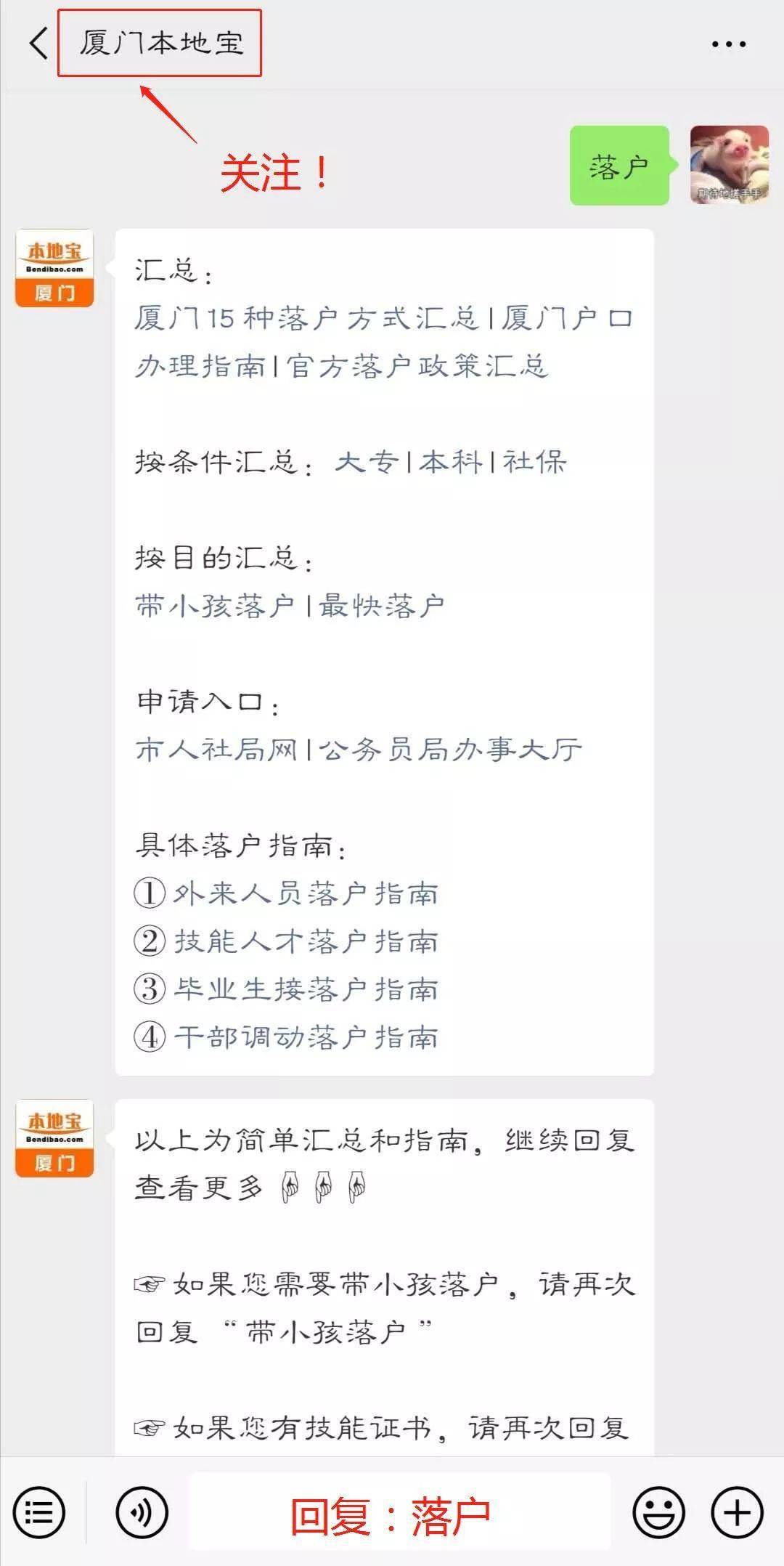Open ③ 毕业生接落户指南
This screenshot has height=1566, width=784.
[305, 989]
